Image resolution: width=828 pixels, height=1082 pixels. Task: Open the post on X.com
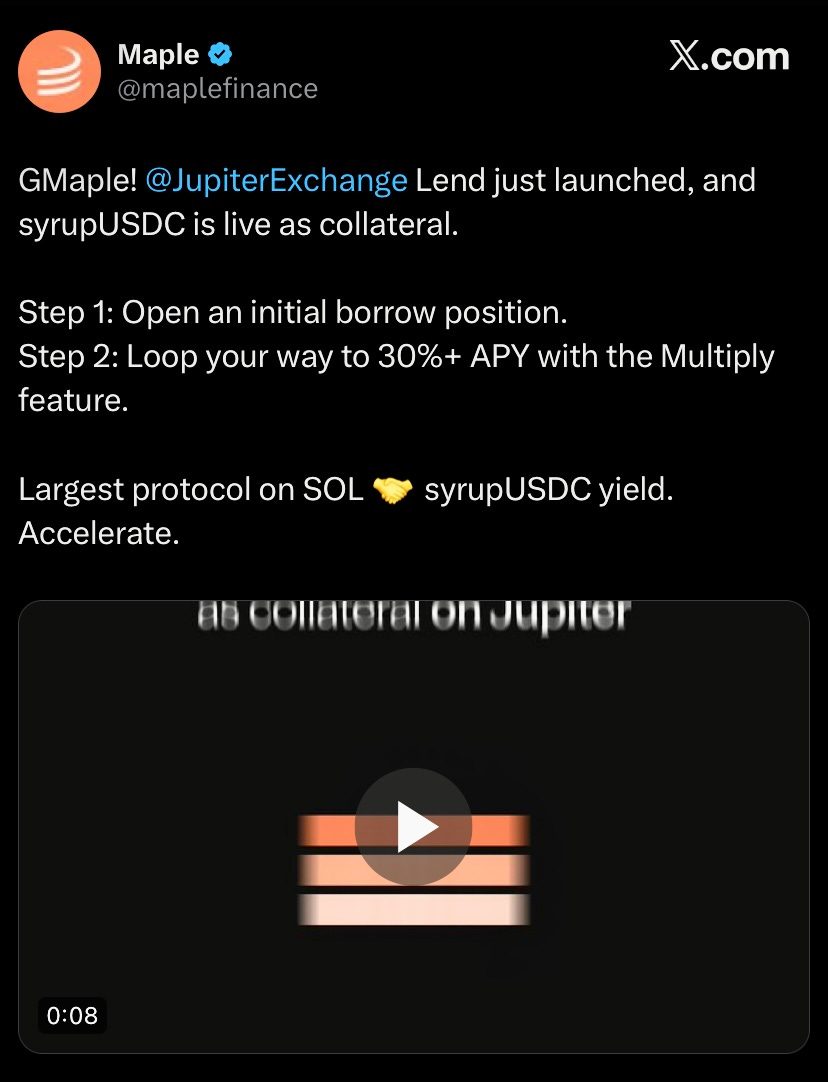729,57
